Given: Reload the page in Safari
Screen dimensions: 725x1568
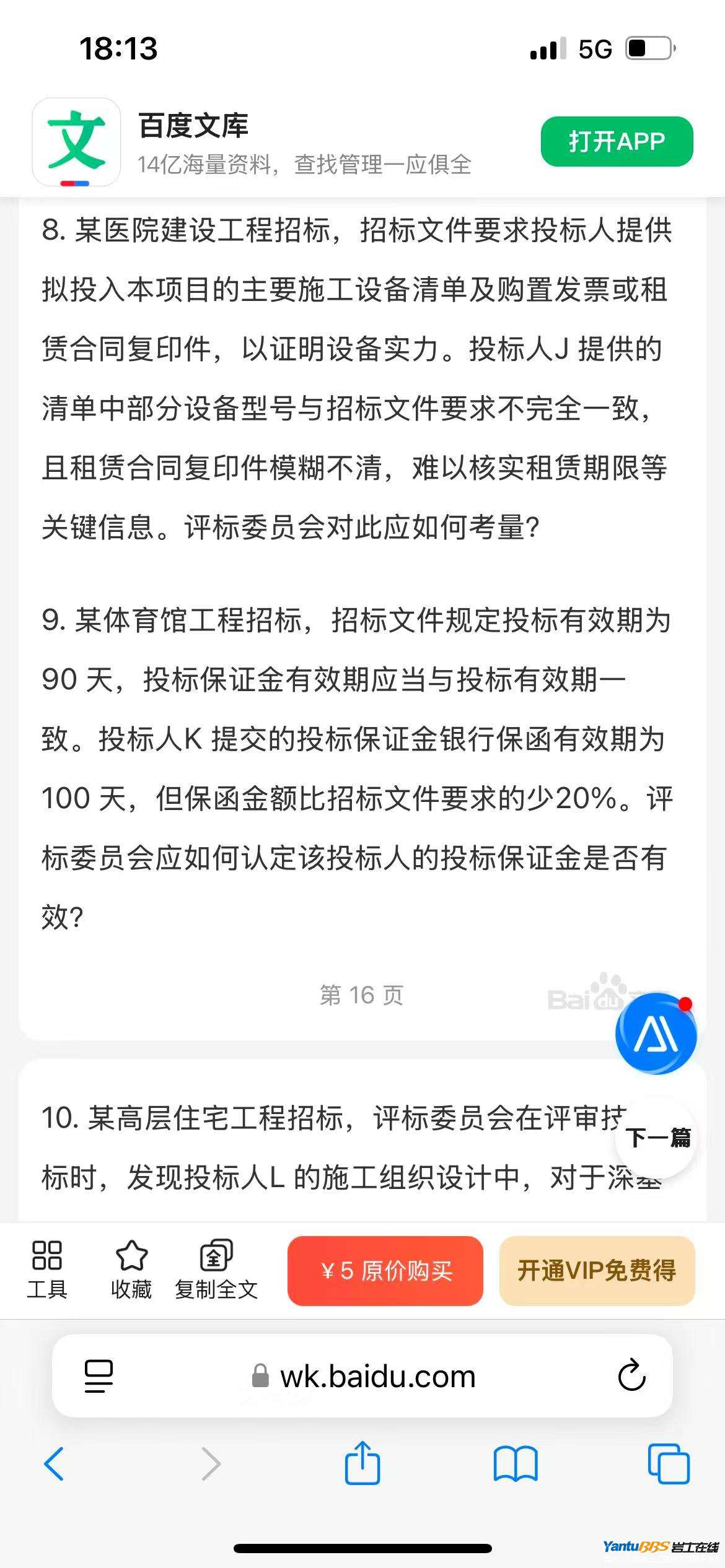Looking at the screenshot, I should (631, 1376).
